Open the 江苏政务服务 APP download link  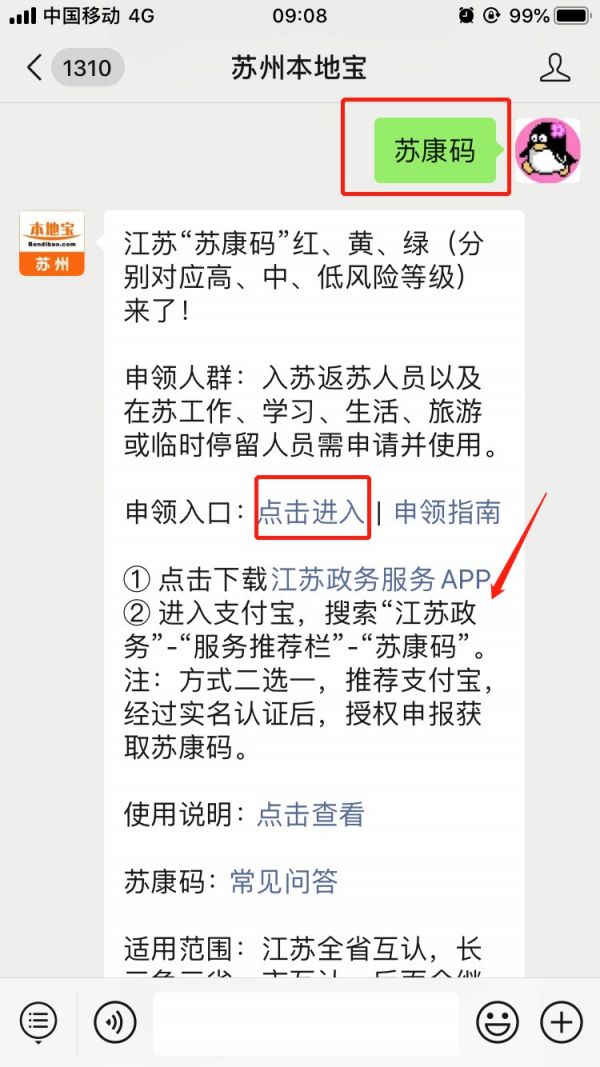(x=380, y=579)
